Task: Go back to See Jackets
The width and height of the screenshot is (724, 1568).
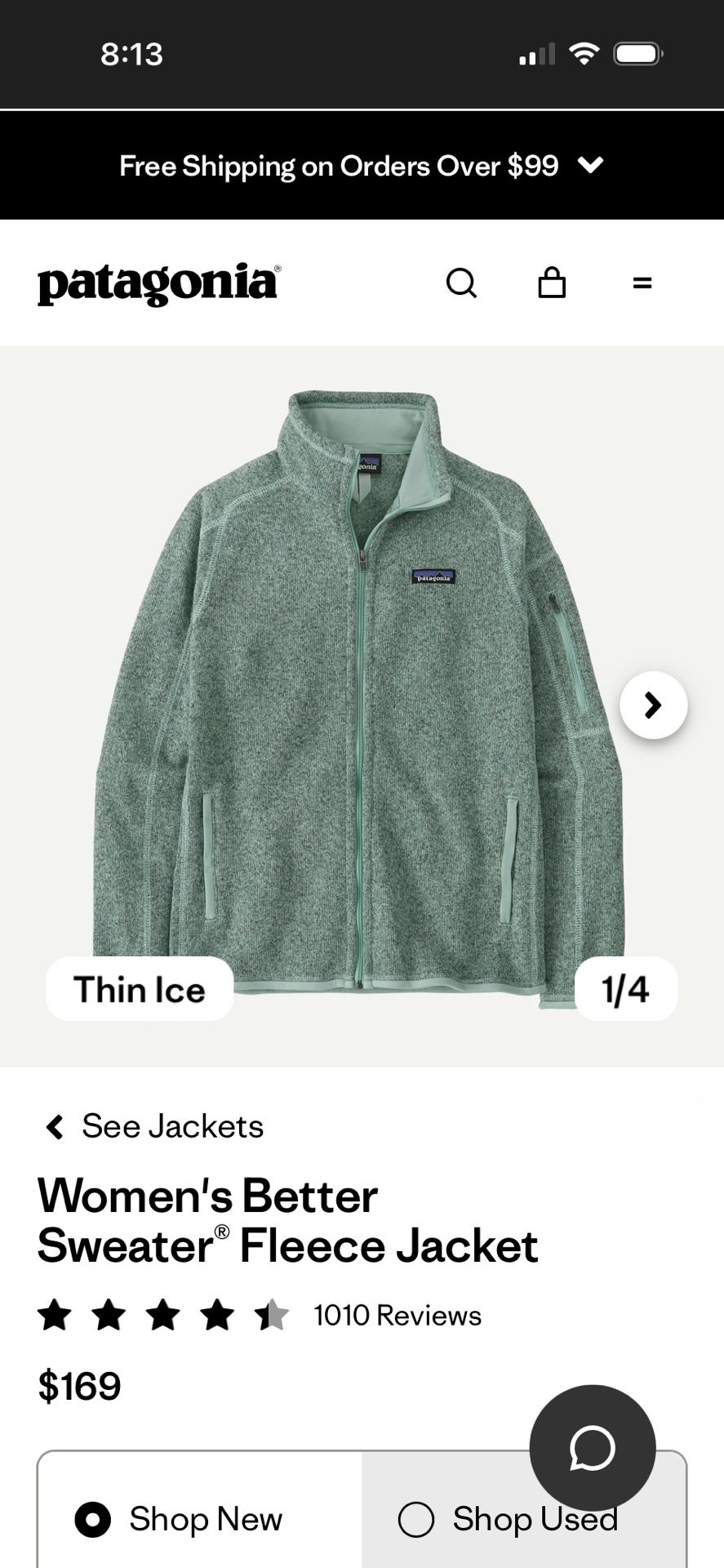Action: click(x=154, y=1127)
